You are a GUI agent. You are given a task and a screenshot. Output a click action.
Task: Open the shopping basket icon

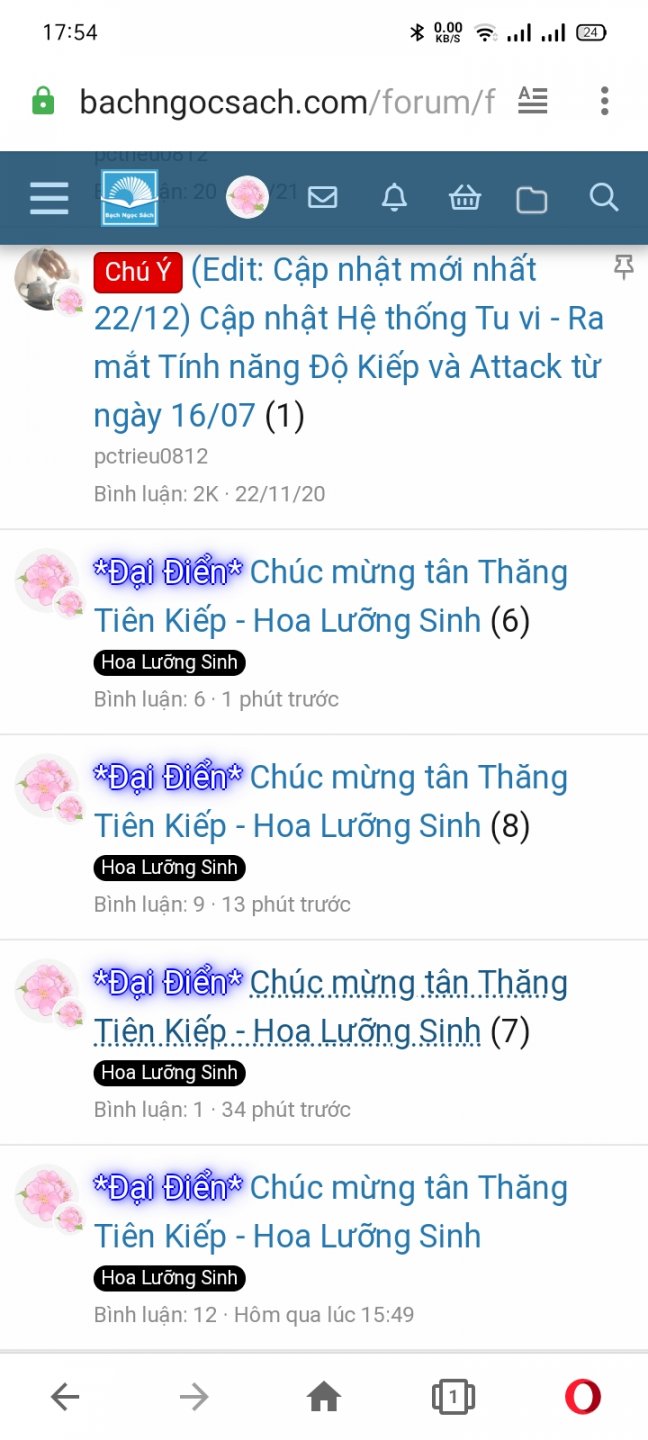465,198
